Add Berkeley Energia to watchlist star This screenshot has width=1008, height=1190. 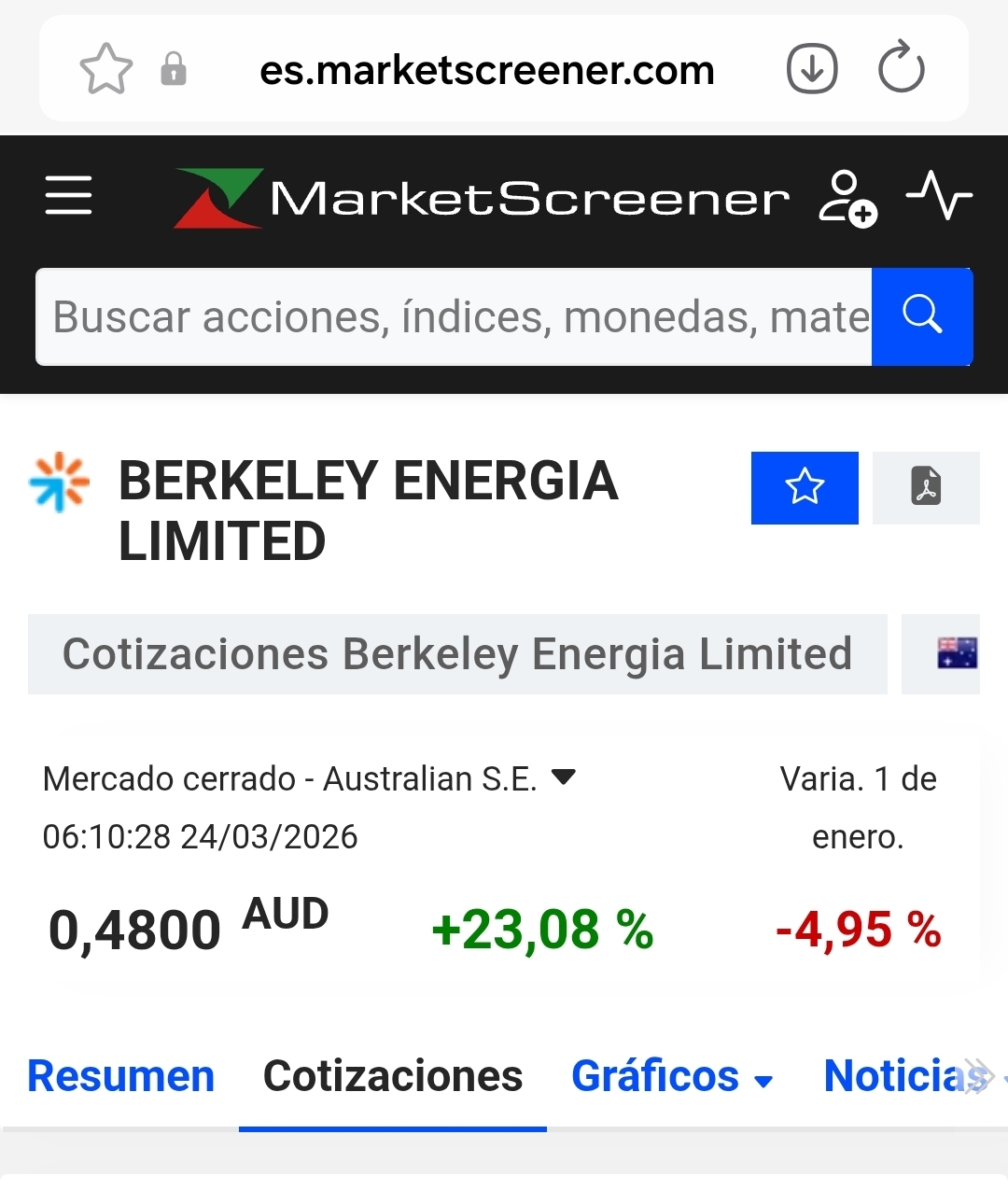click(x=805, y=487)
